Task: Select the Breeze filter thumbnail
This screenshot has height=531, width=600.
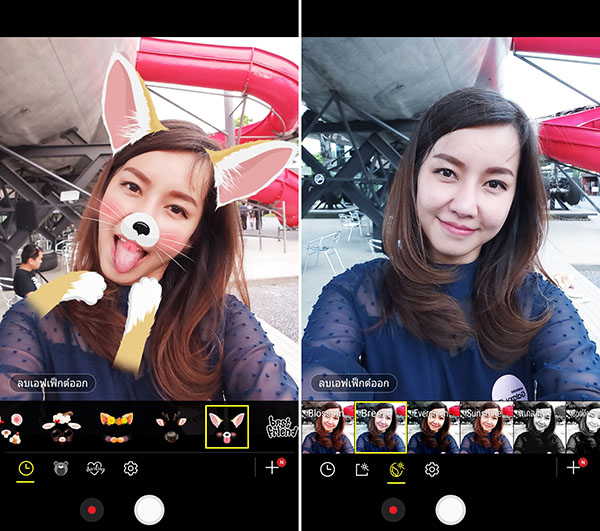Action: click(380, 428)
